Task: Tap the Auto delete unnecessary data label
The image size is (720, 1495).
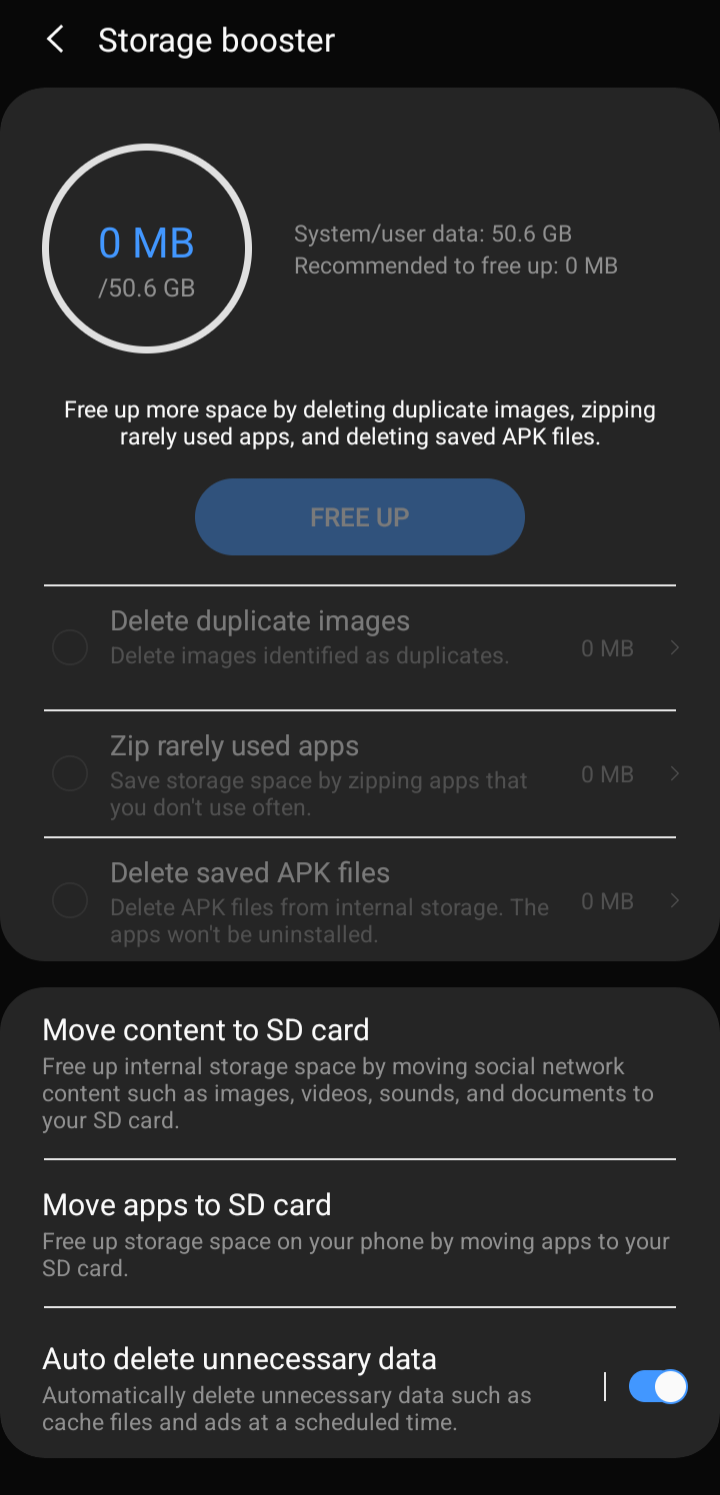Action: 239,1358
